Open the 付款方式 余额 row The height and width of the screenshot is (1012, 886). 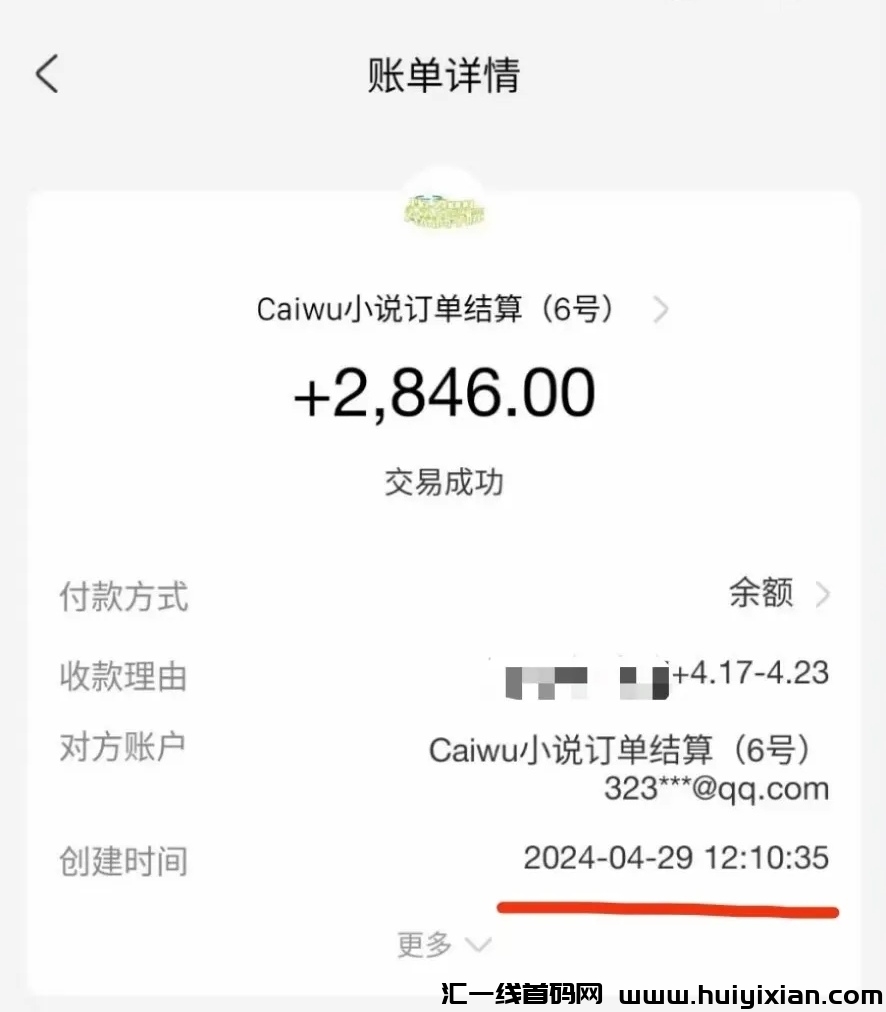coord(778,595)
